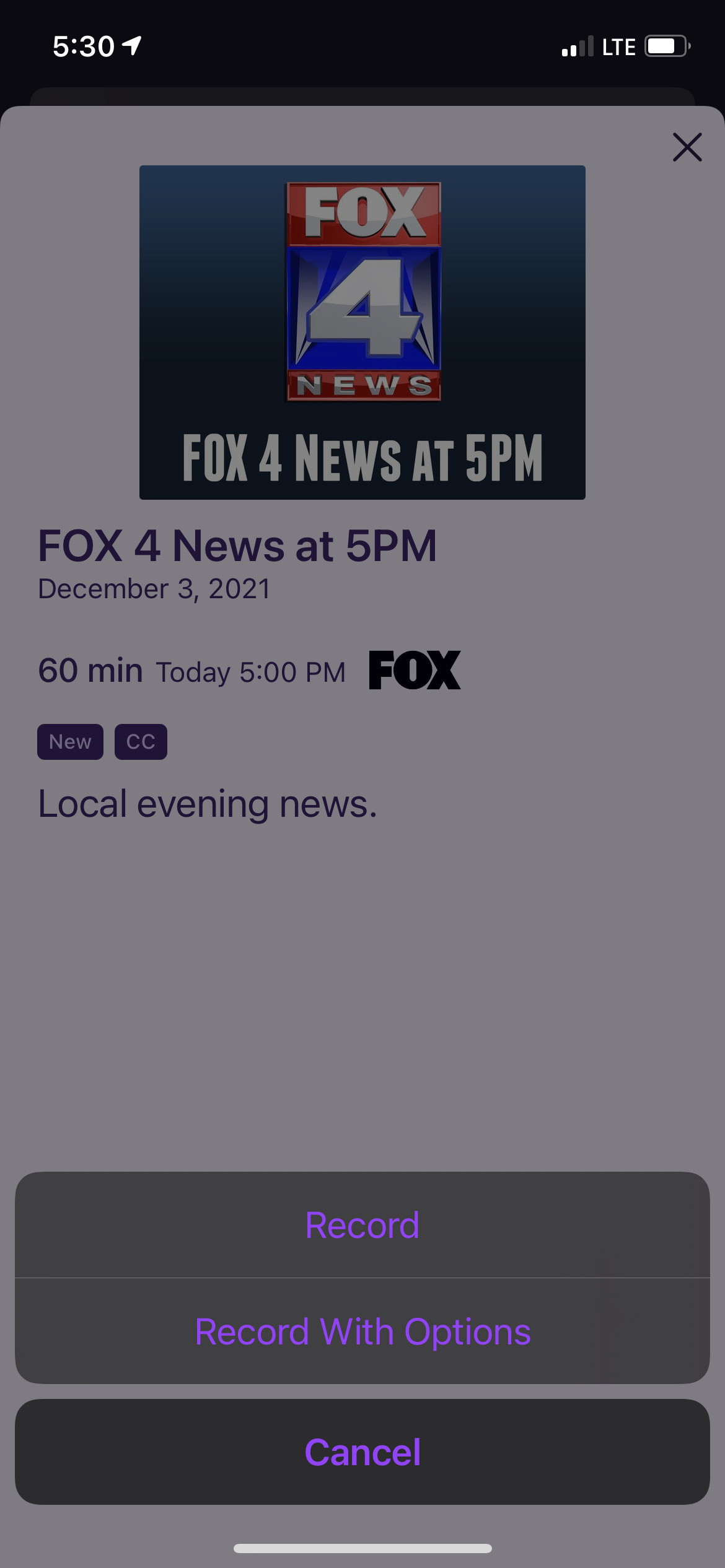The height and width of the screenshot is (1568, 725).
Task: Cancel the recording action sheet
Action: coord(362,1452)
